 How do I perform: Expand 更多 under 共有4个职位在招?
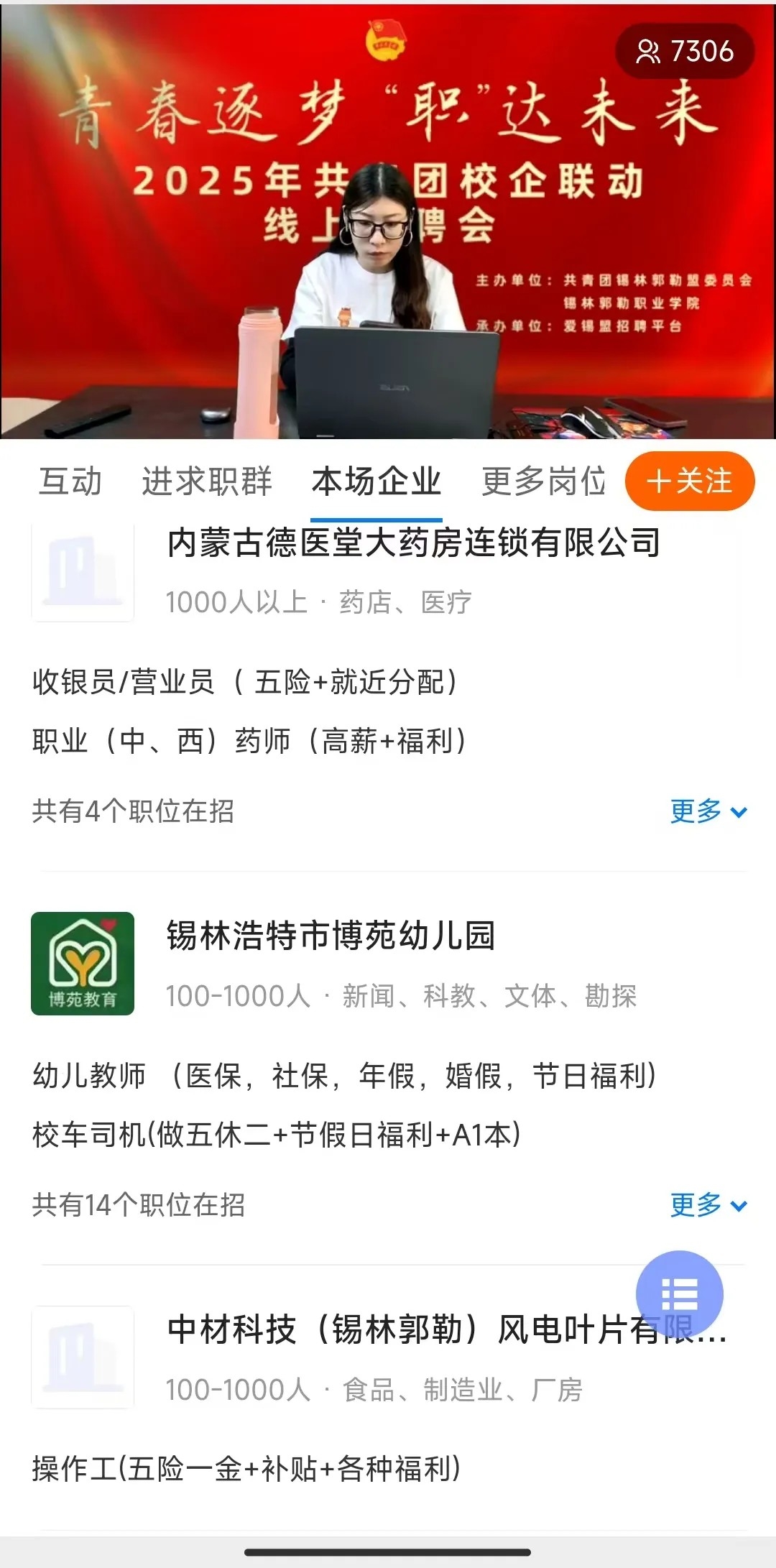coord(708,812)
